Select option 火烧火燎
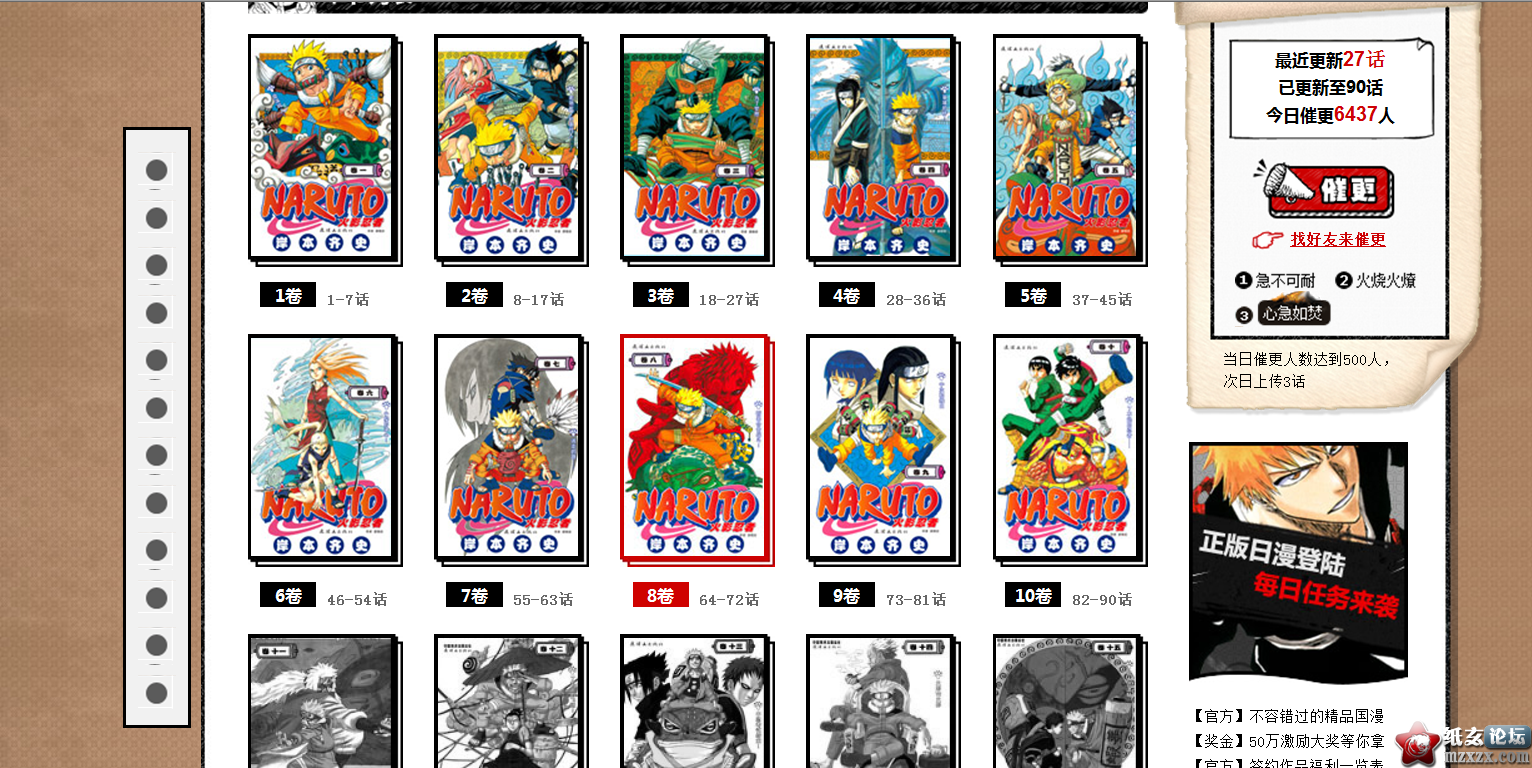The height and width of the screenshot is (768, 1532). coord(1385,281)
